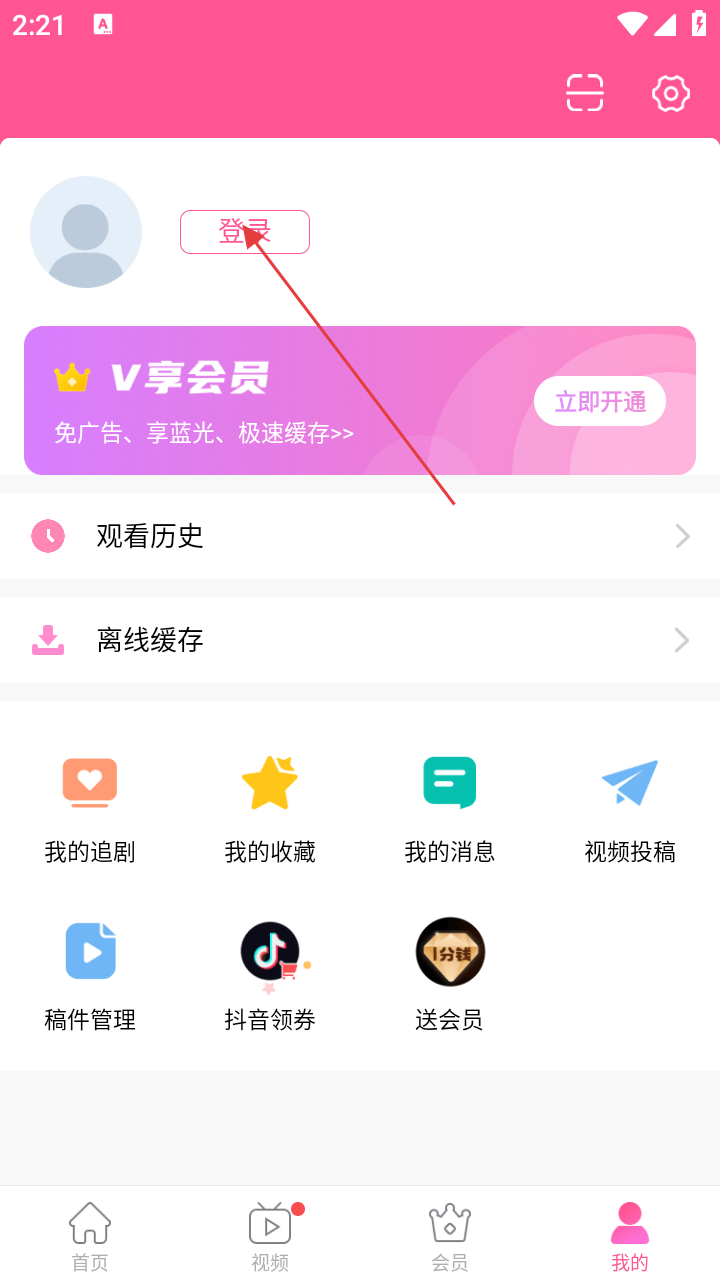Check 我的消息 messages

[x=450, y=808]
